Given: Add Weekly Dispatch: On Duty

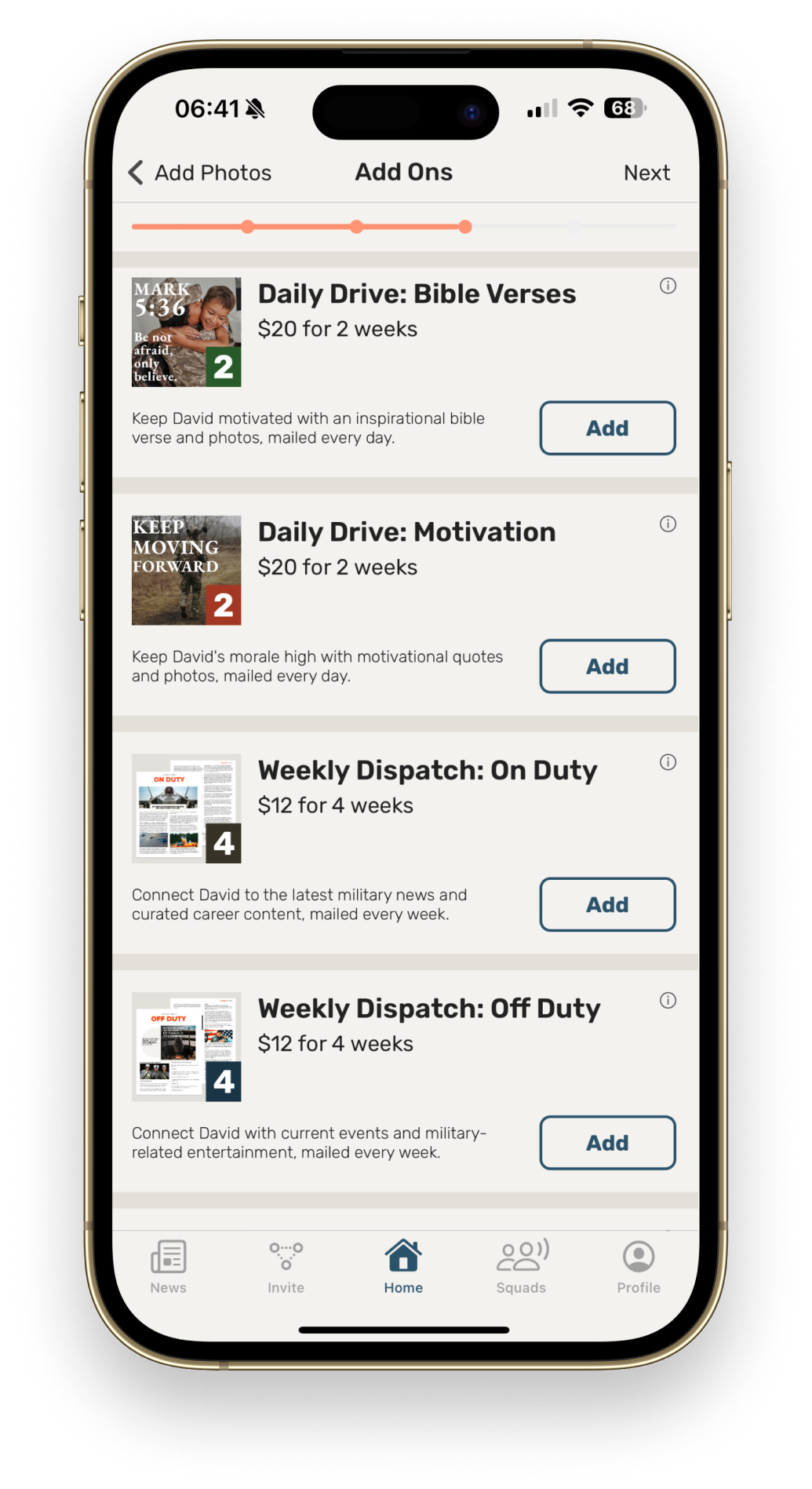Looking at the screenshot, I should [x=607, y=904].
